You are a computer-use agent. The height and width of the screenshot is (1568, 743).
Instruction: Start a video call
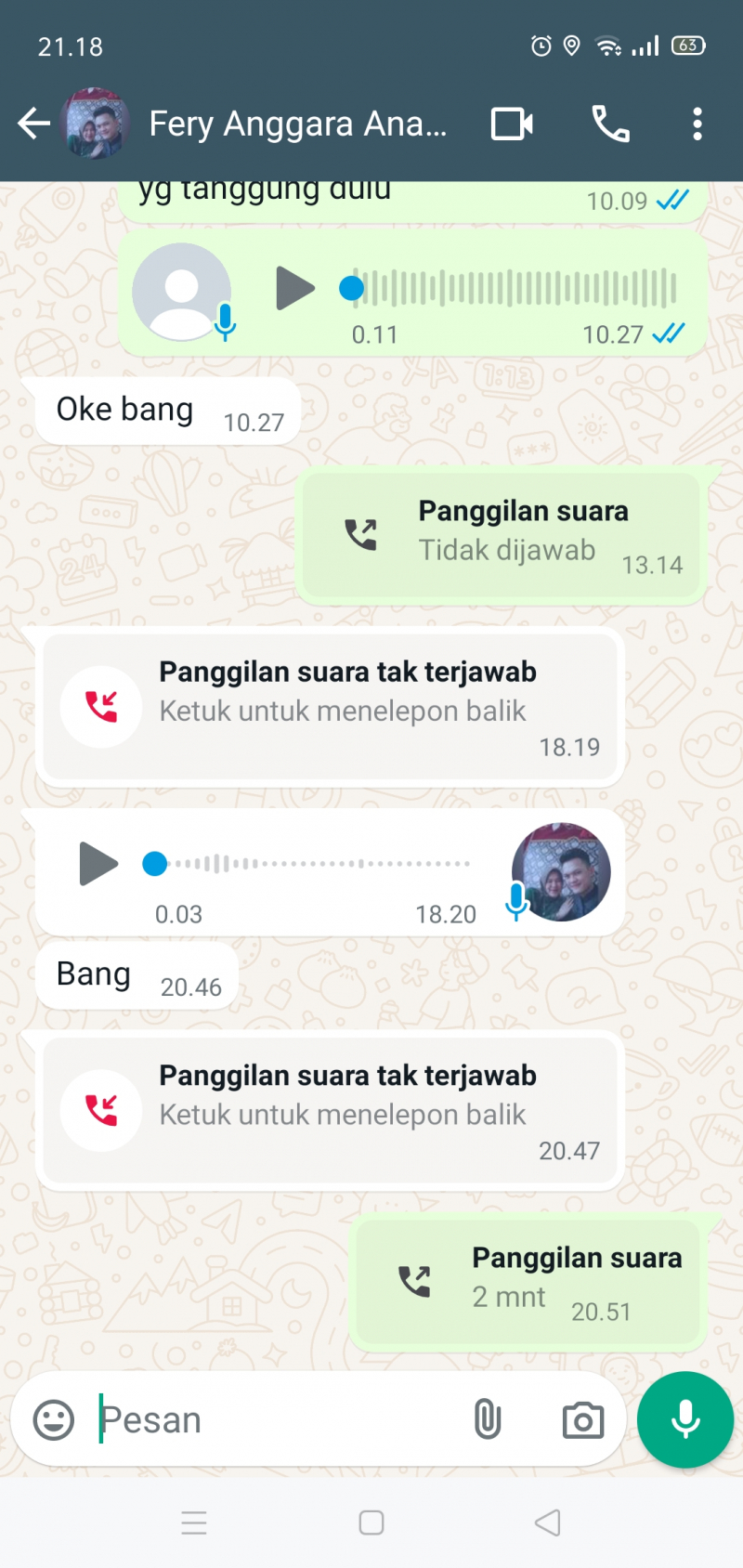(x=512, y=124)
